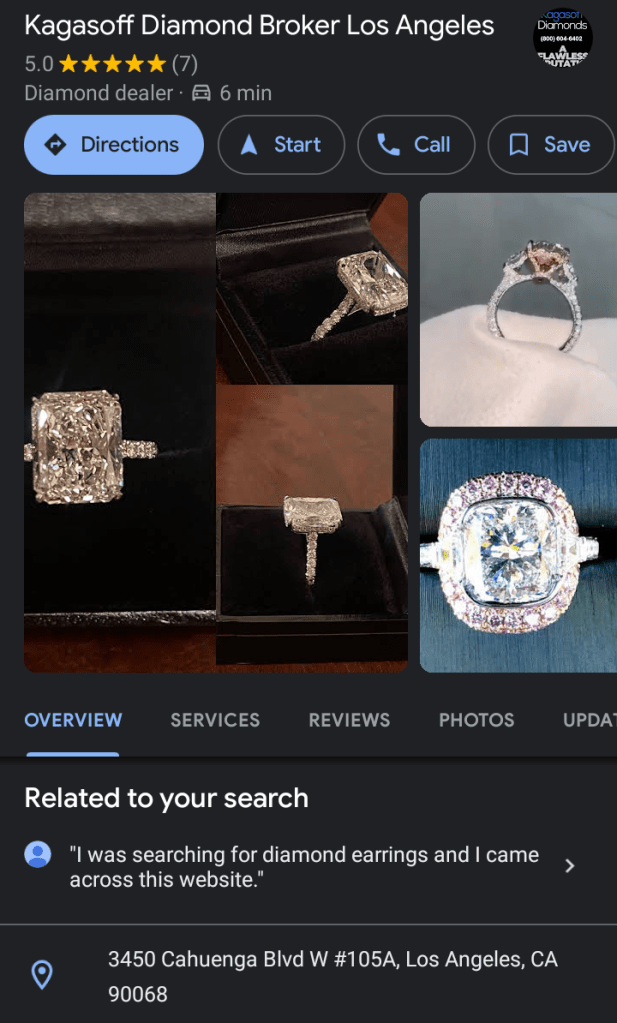The image size is (617, 1023).
Task: Start navigation to the diamond dealer
Action: [x=281, y=145]
